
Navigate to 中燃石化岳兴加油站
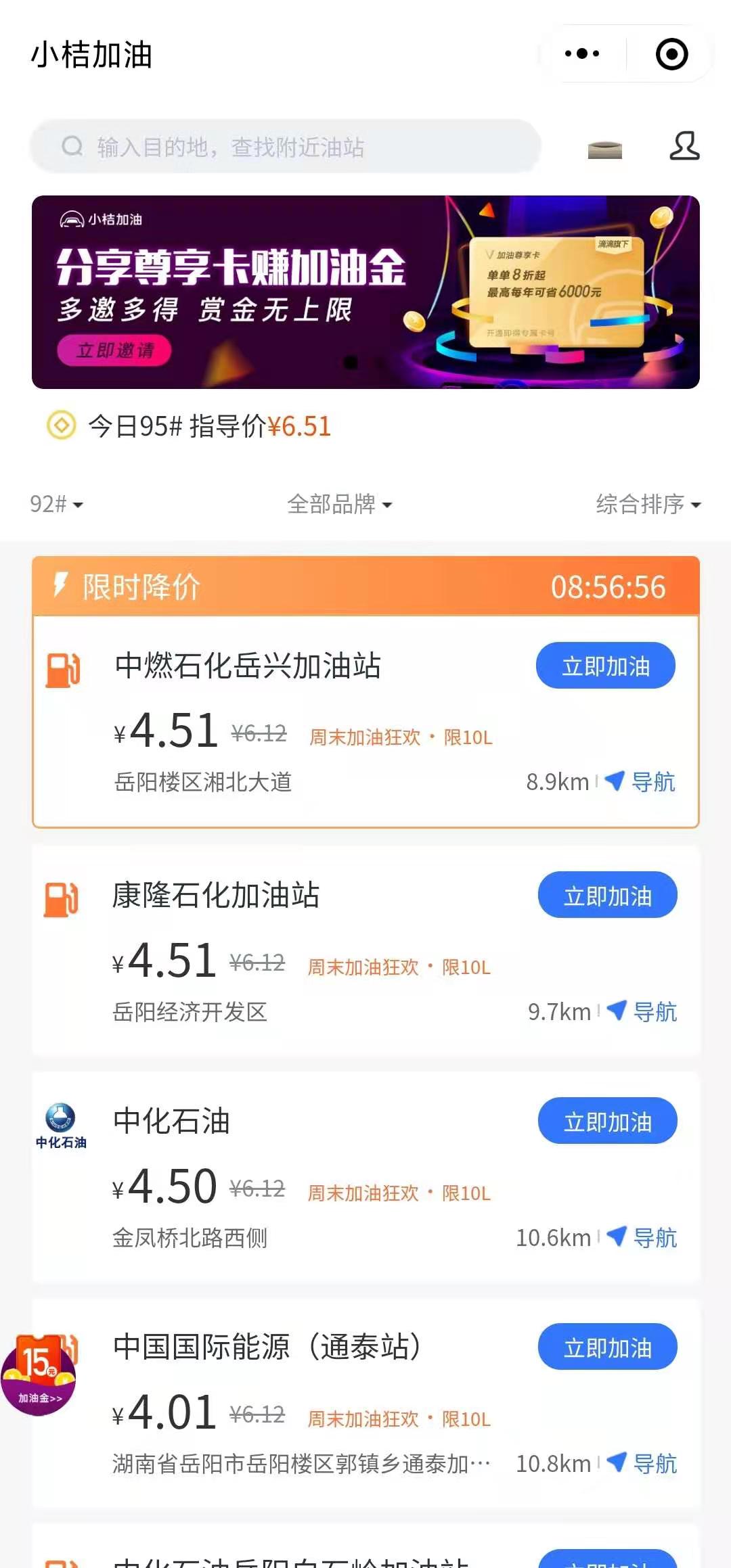coord(640,782)
